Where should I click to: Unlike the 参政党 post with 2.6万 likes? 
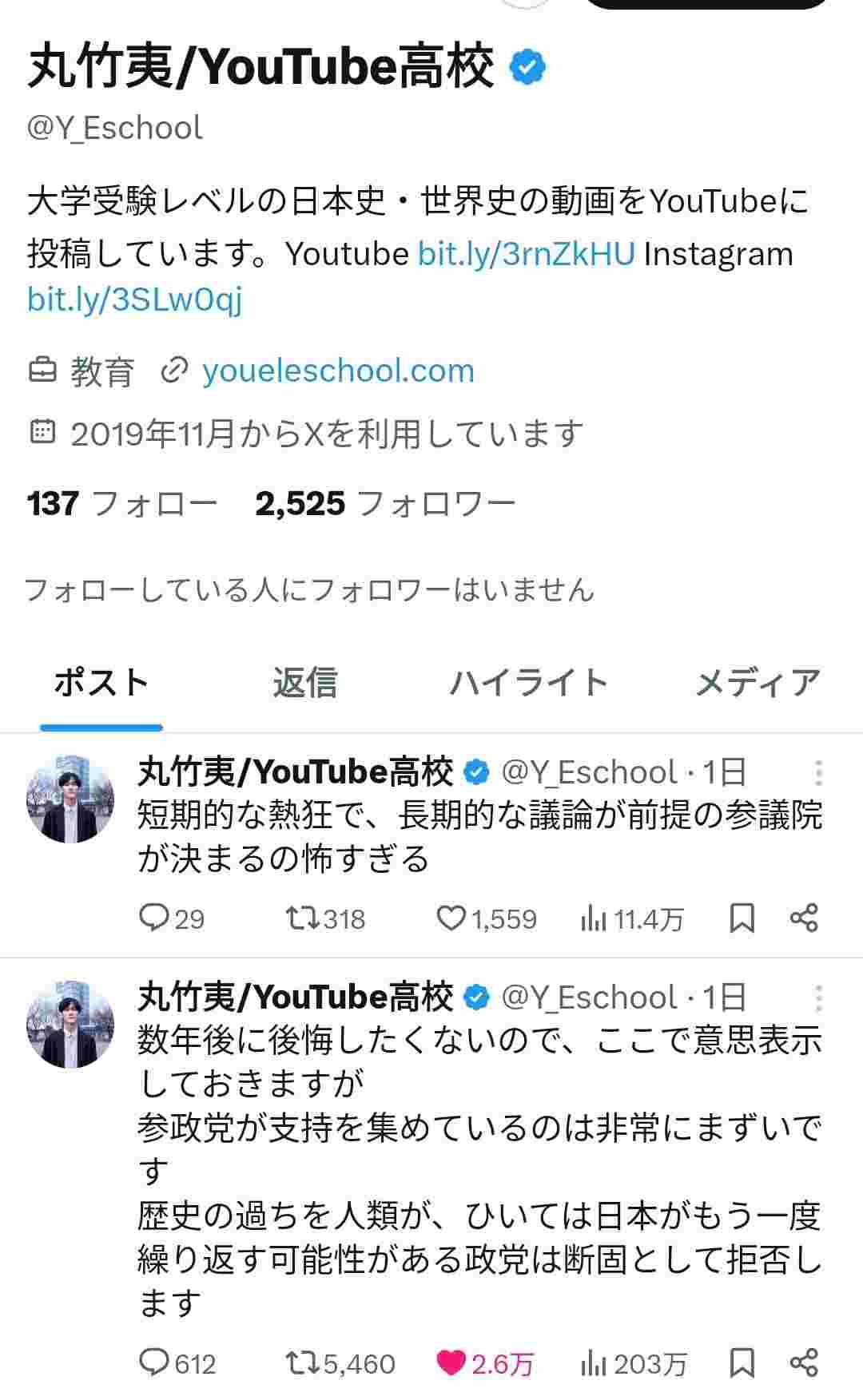(x=451, y=1362)
